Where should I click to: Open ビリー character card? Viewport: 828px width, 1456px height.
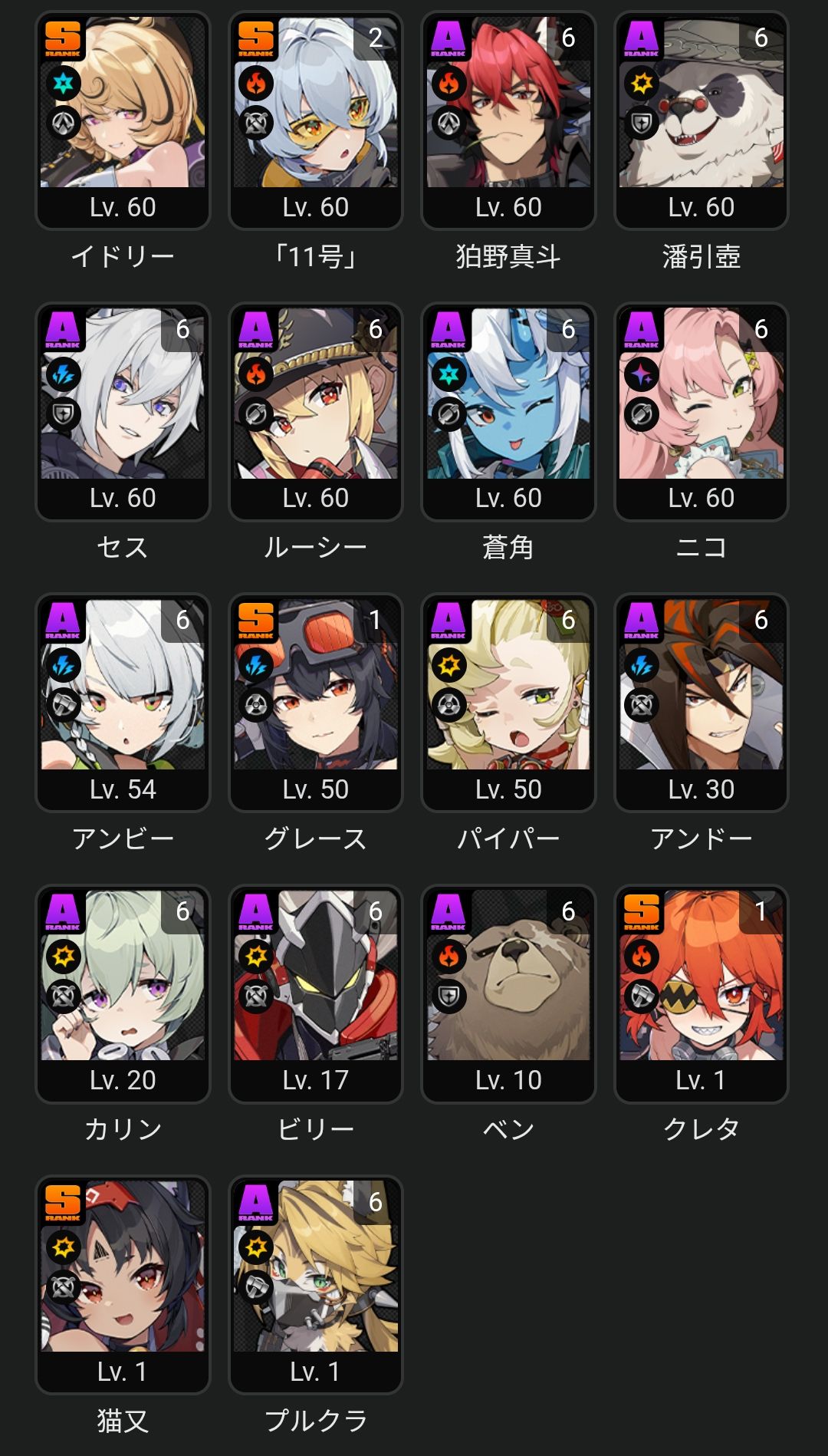[316, 994]
